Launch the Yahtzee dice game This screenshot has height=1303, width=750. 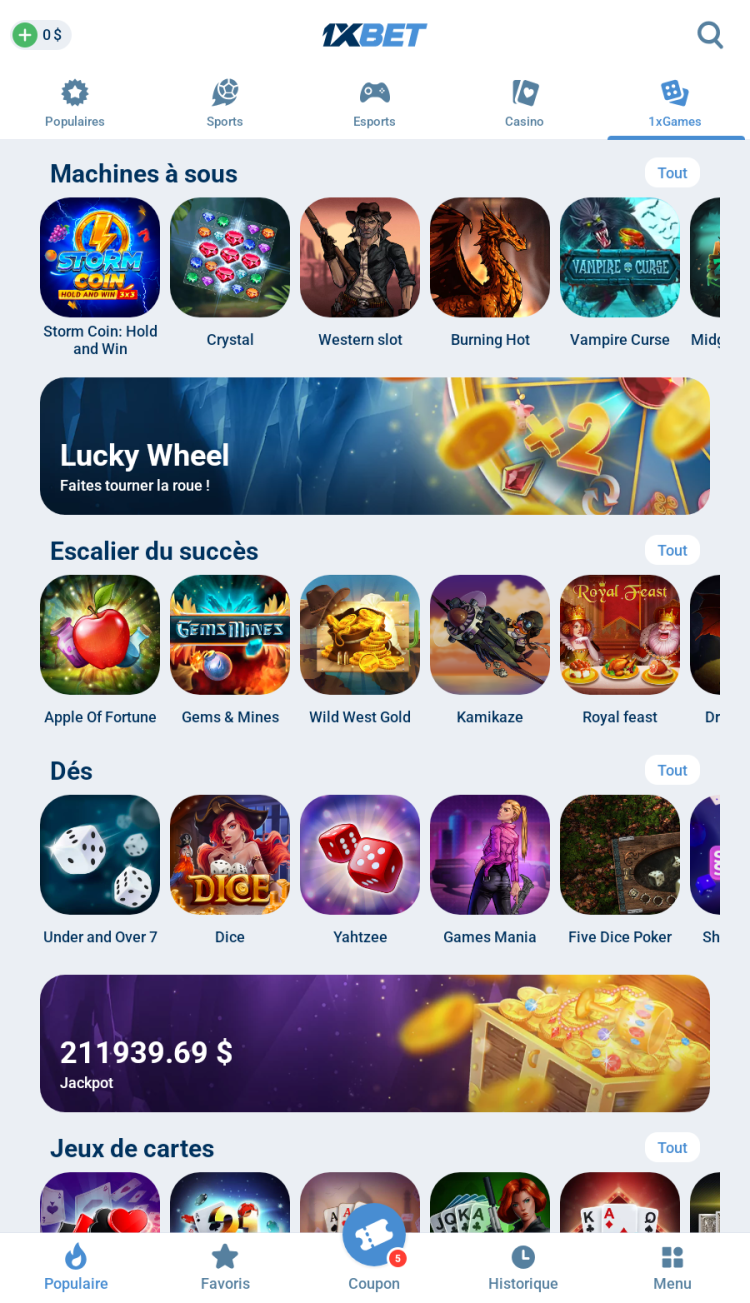(360, 855)
